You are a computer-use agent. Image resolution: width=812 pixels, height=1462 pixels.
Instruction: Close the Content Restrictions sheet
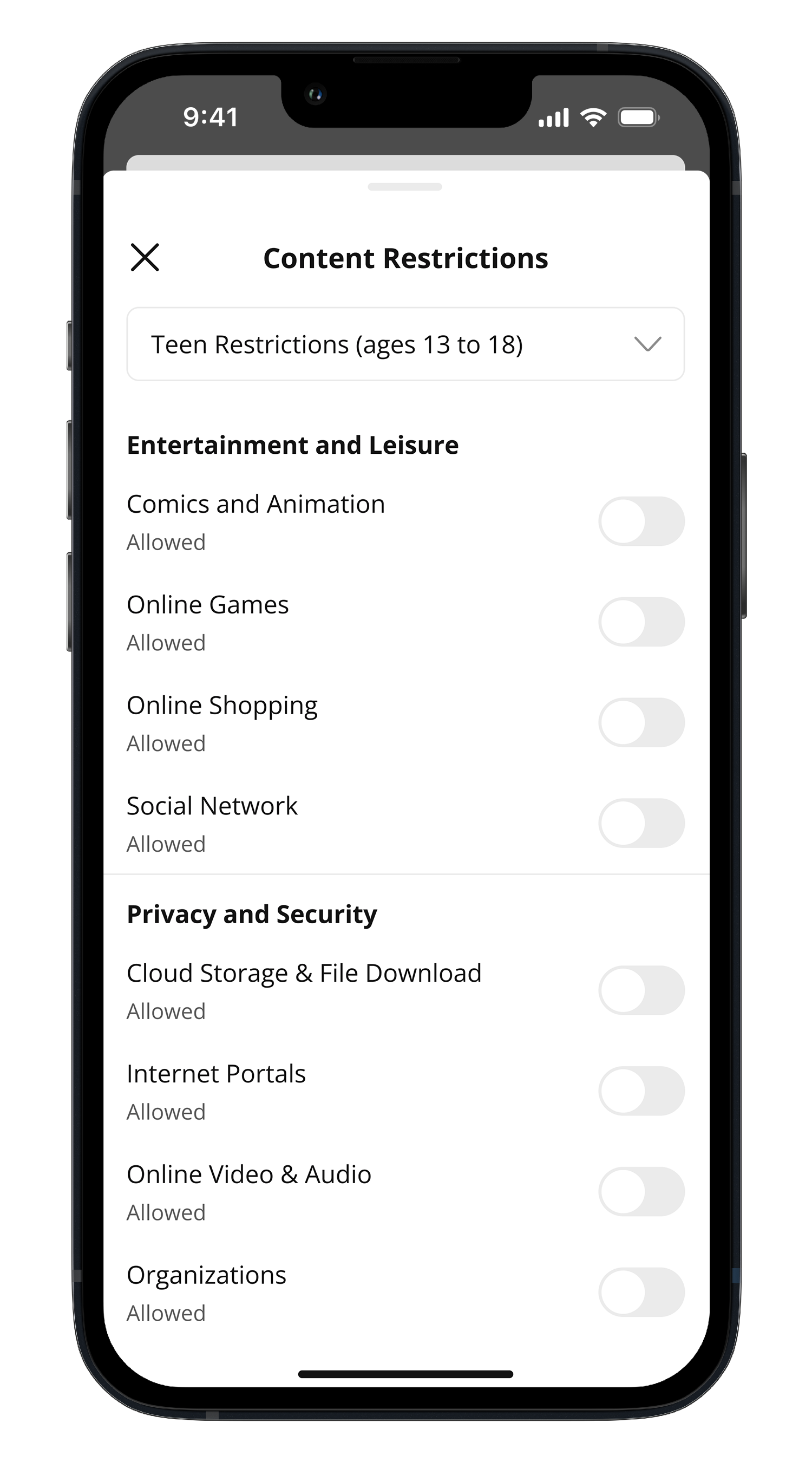coord(145,258)
